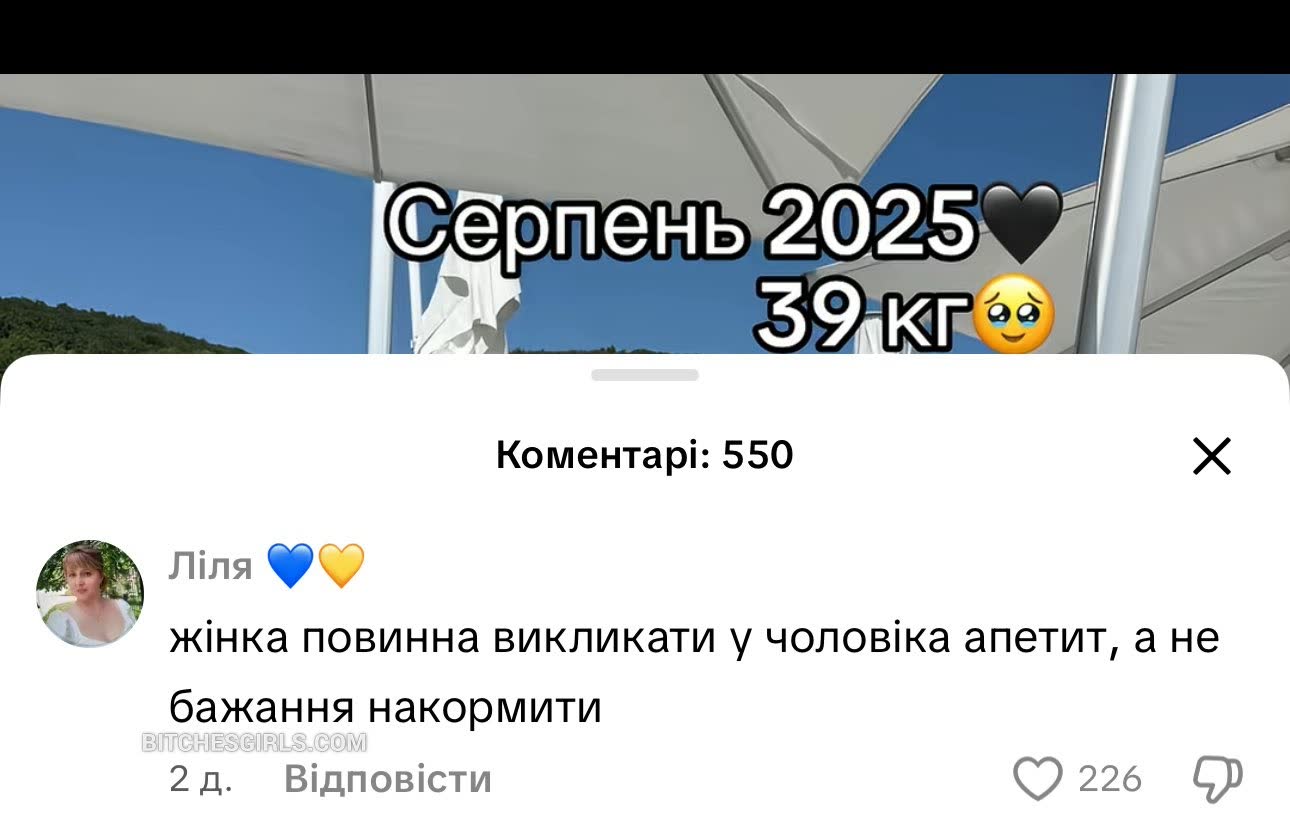Viewport: 1290px width, 835px height.
Task: Reply to Ліля's comment via Відповісти
Action: (x=388, y=779)
